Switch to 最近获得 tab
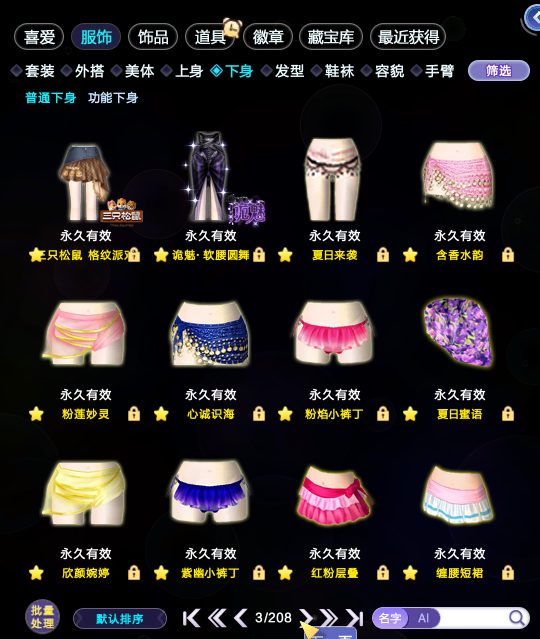The height and width of the screenshot is (639, 540). point(408,37)
